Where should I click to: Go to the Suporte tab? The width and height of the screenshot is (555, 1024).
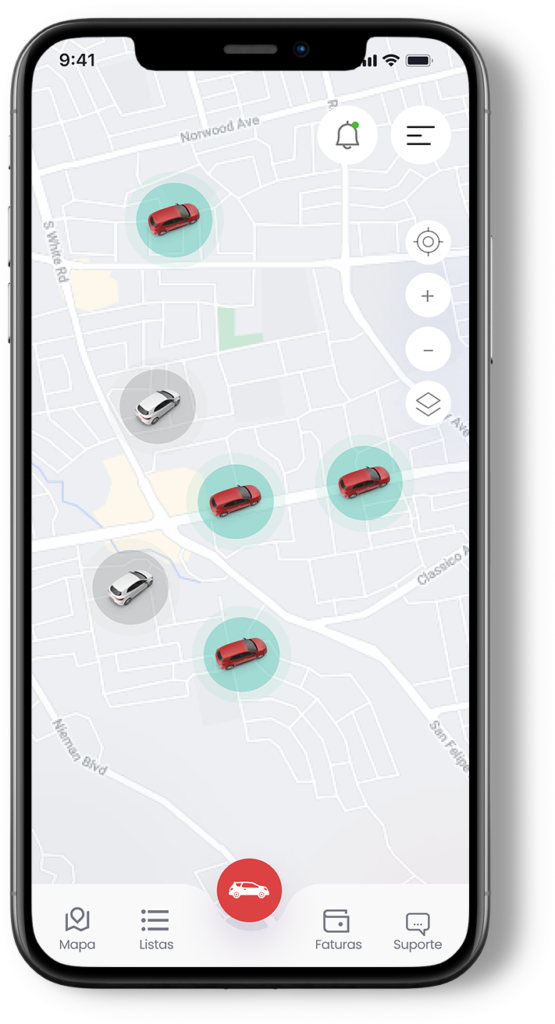point(417,929)
